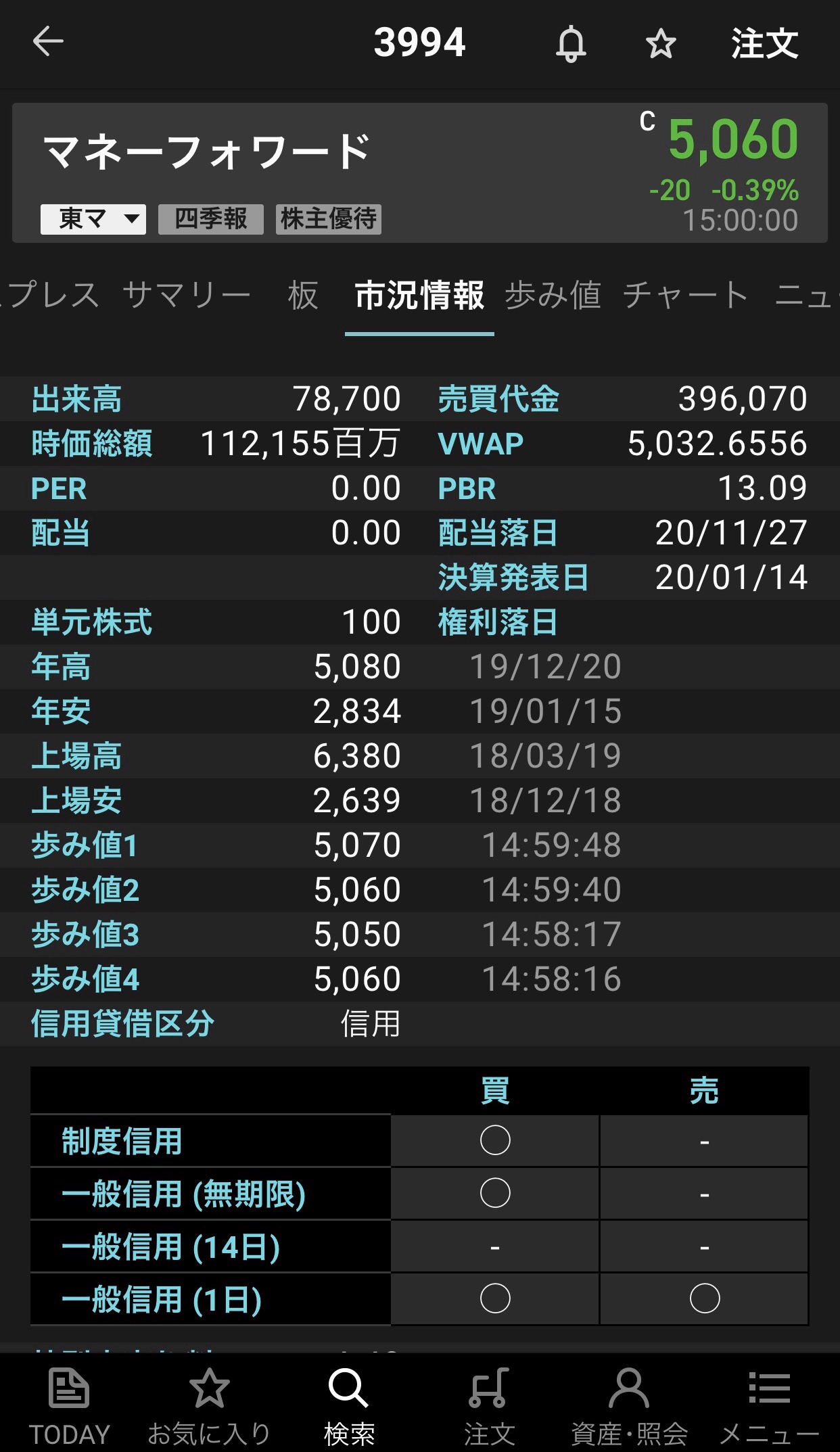Switch to the サマリー tab
The width and height of the screenshot is (840, 1452).
pyautogui.click(x=187, y=296)
